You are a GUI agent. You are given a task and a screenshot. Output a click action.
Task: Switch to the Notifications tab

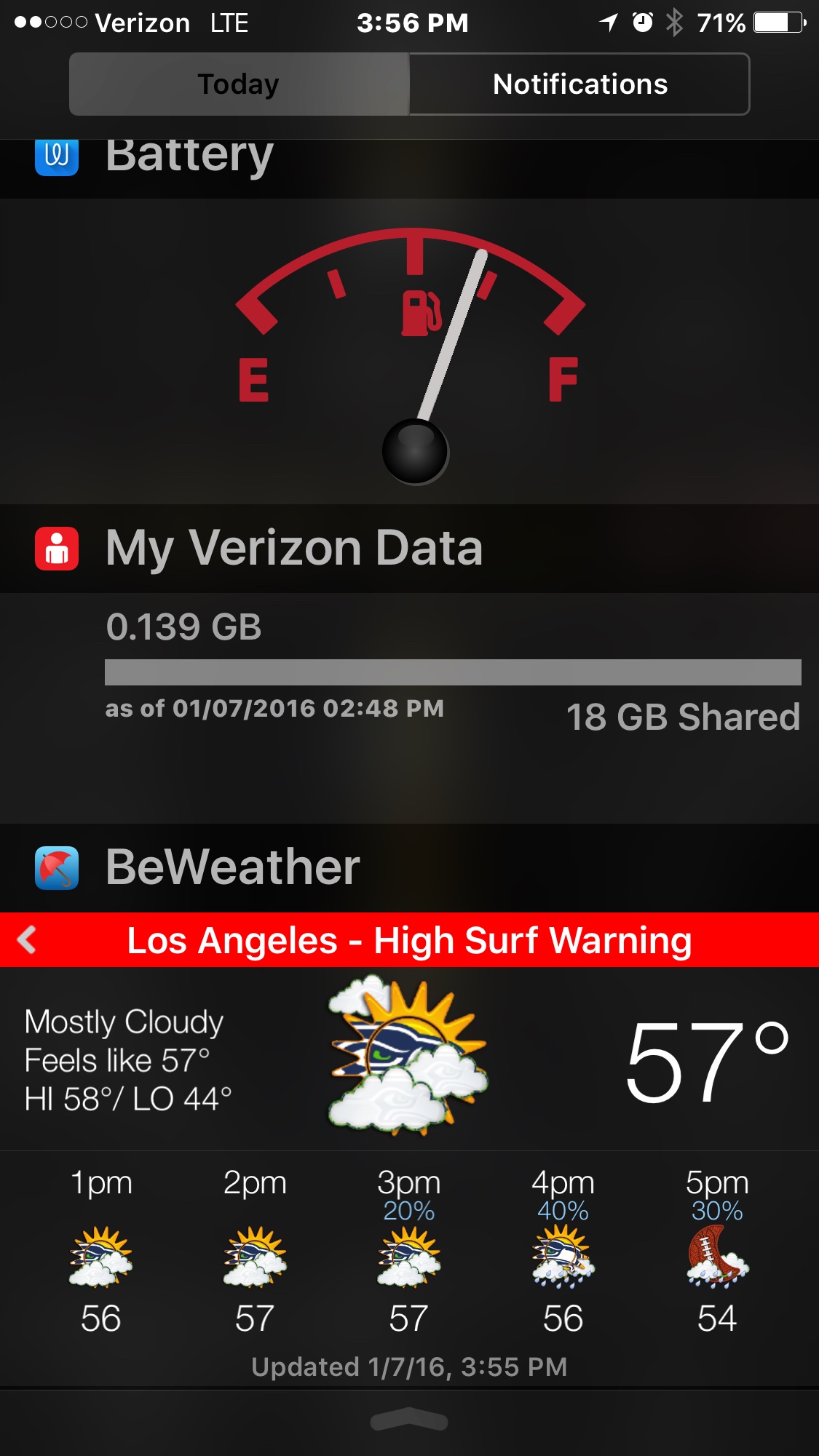(579, 84)
